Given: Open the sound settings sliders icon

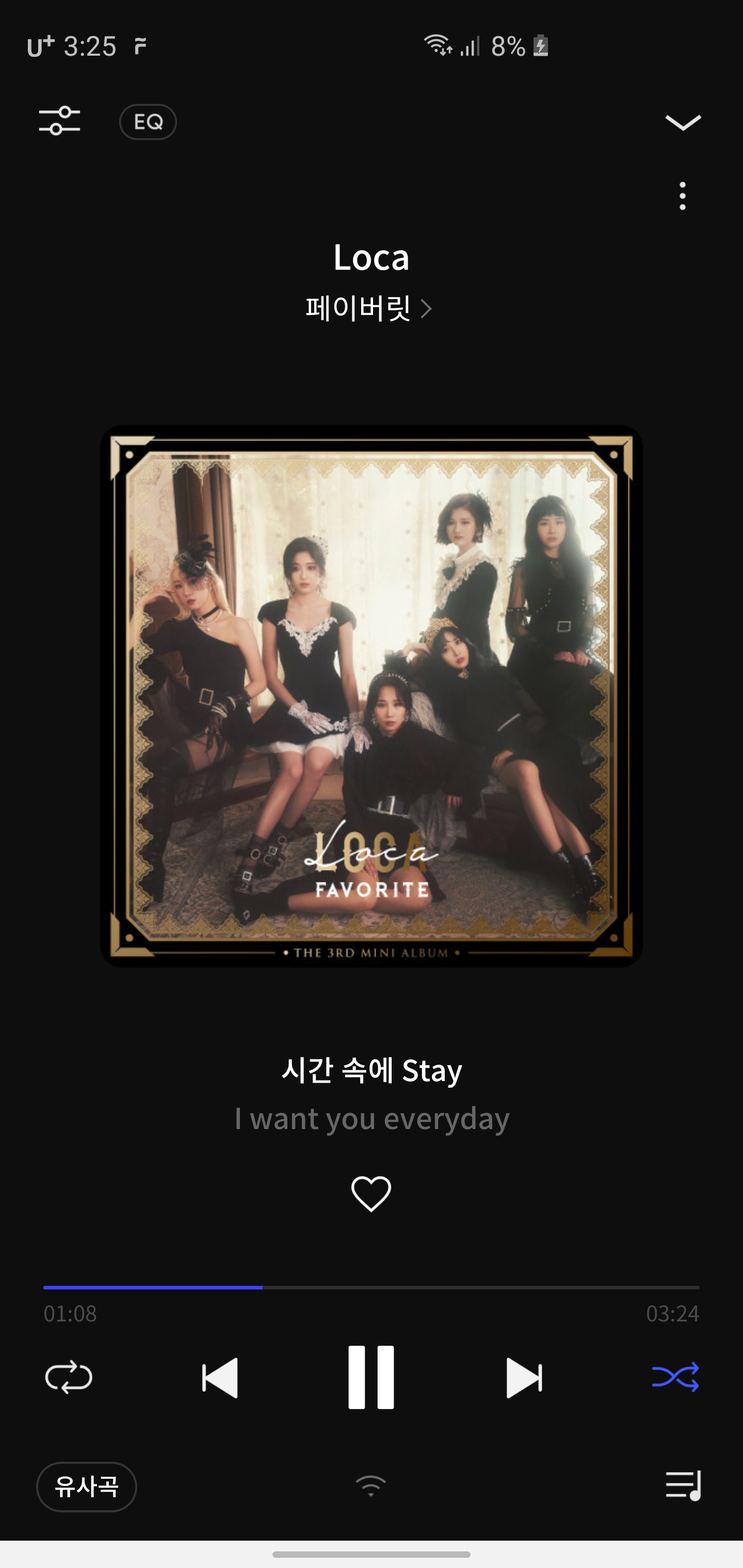Looking at the screenshot, I should point(59,121).
